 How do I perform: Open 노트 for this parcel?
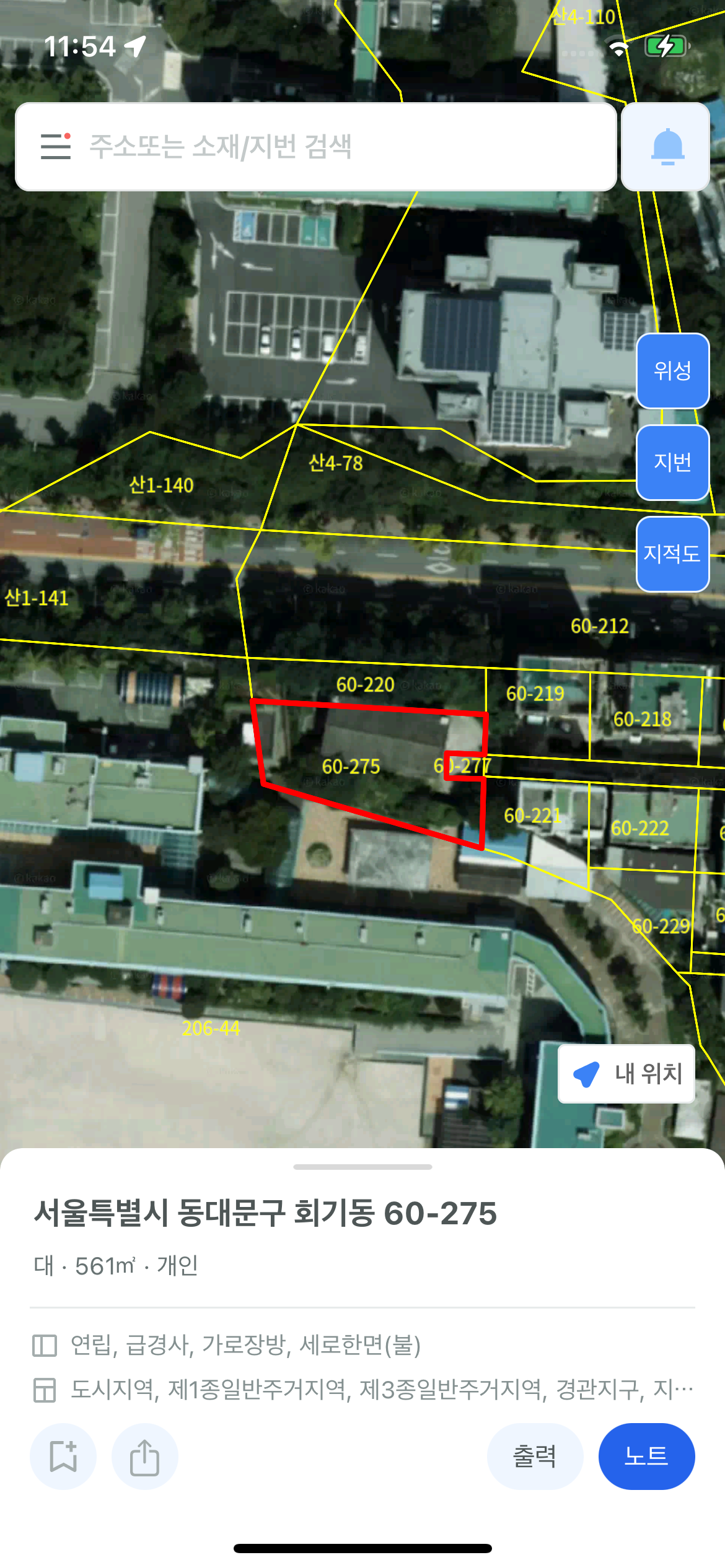tap(646, 1456)
